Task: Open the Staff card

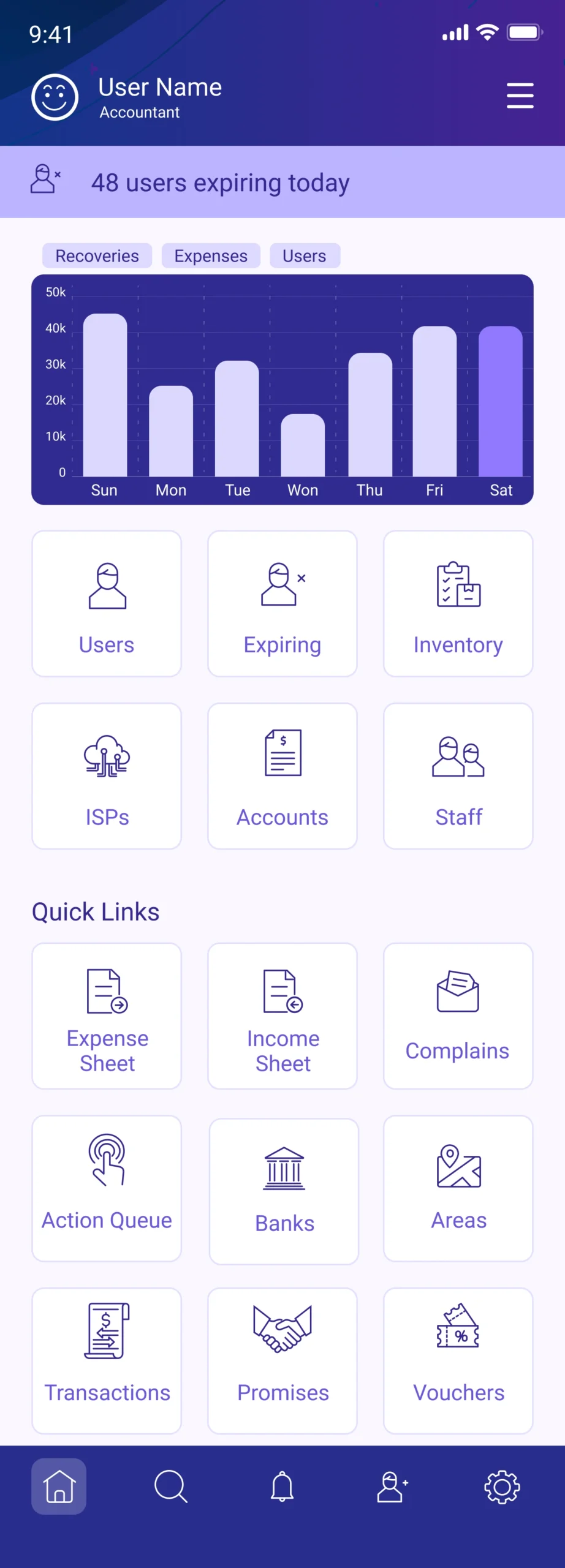Action: (458, 776)
